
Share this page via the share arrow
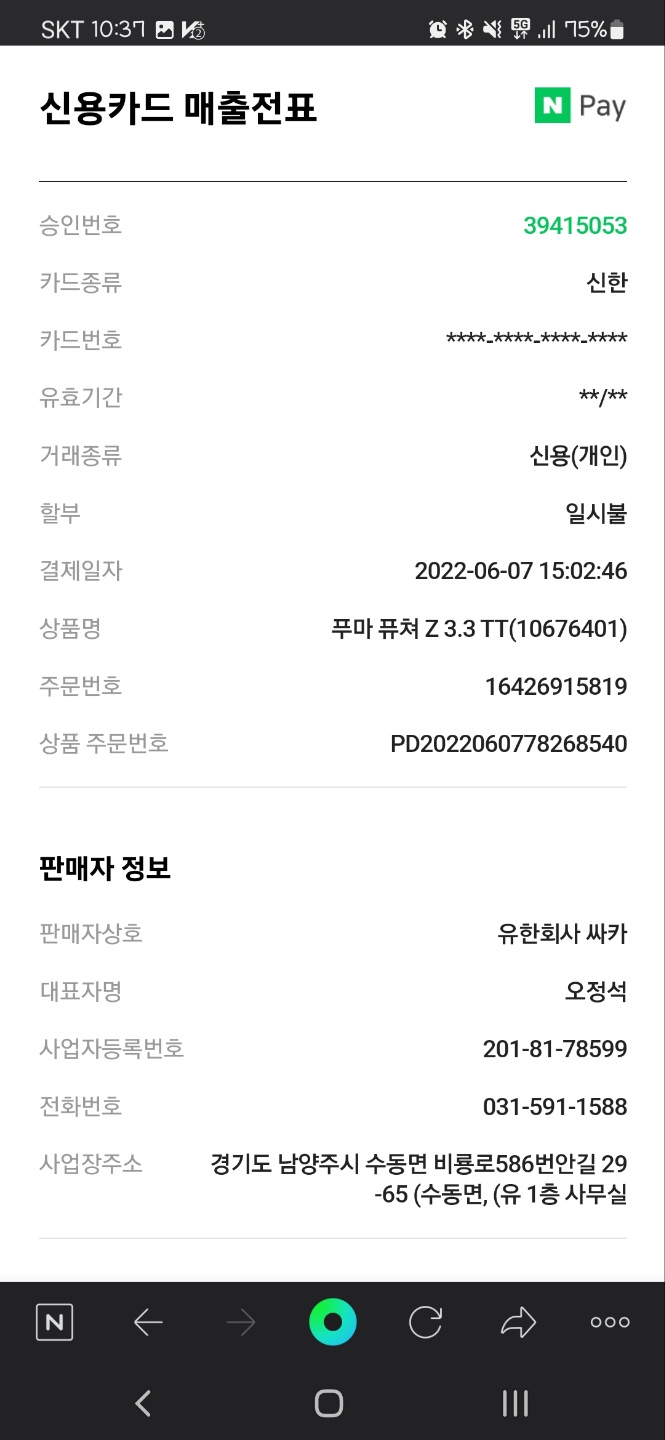pyautogui.click(x=518, y=1322)
